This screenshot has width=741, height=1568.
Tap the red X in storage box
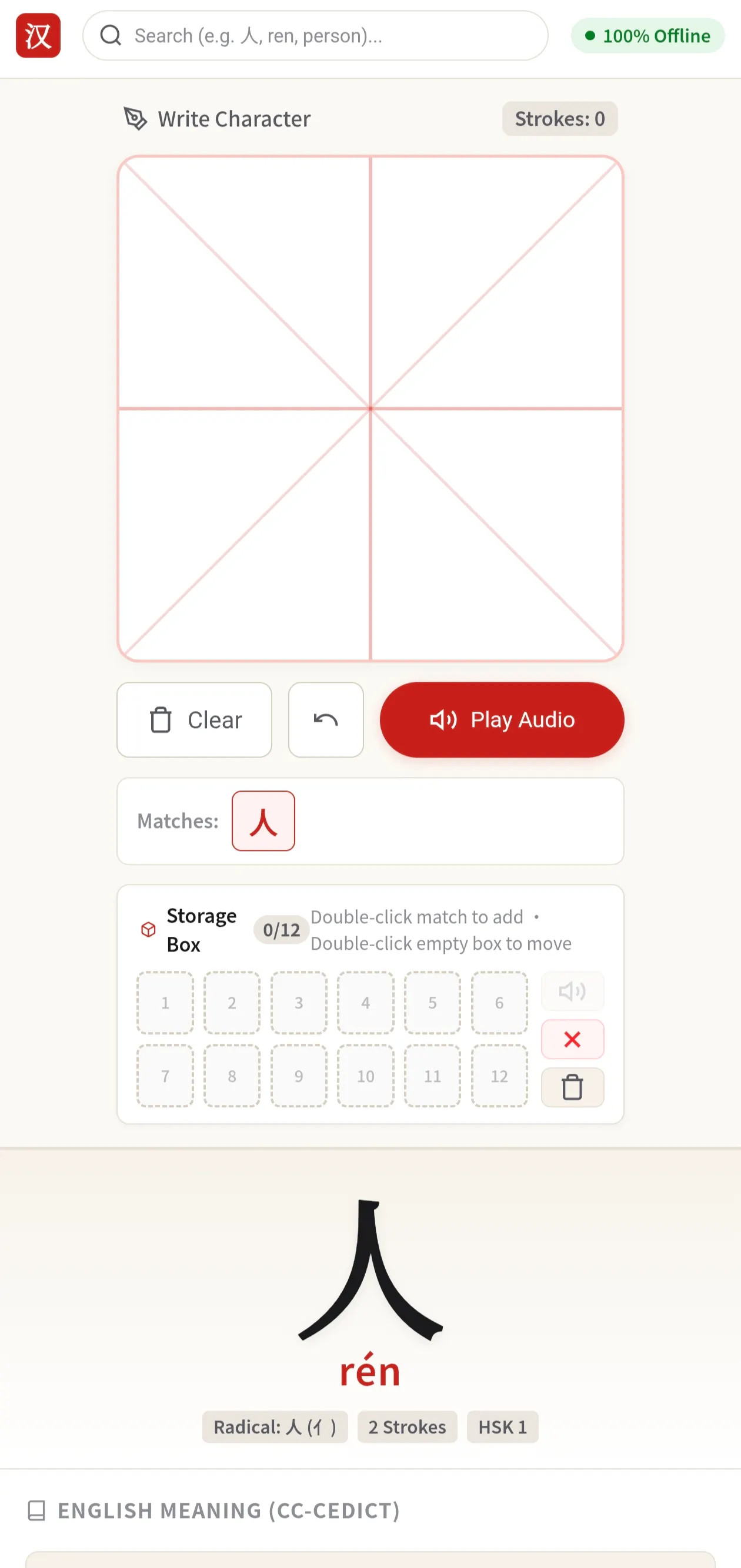572,1039
